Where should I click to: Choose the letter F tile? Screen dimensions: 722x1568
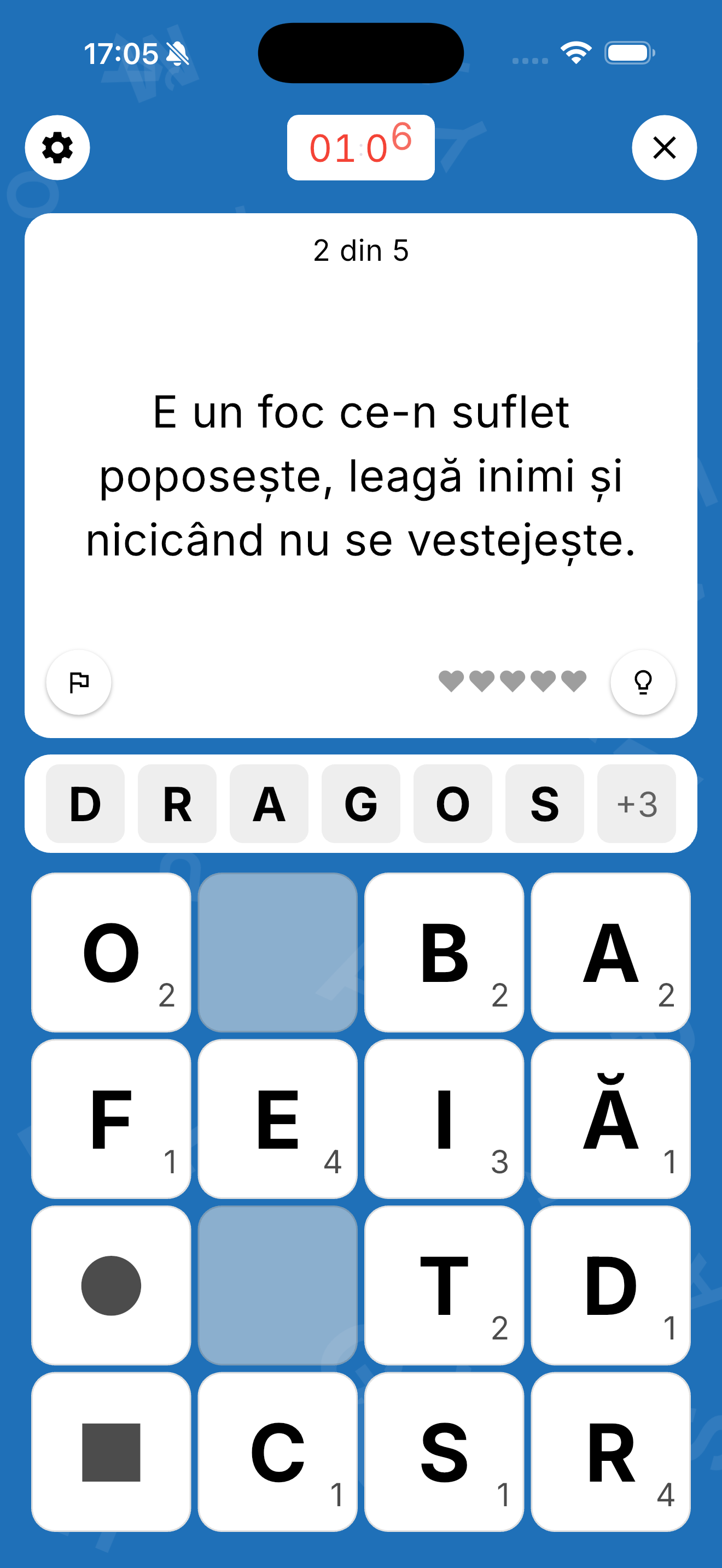click(111, 1119)
